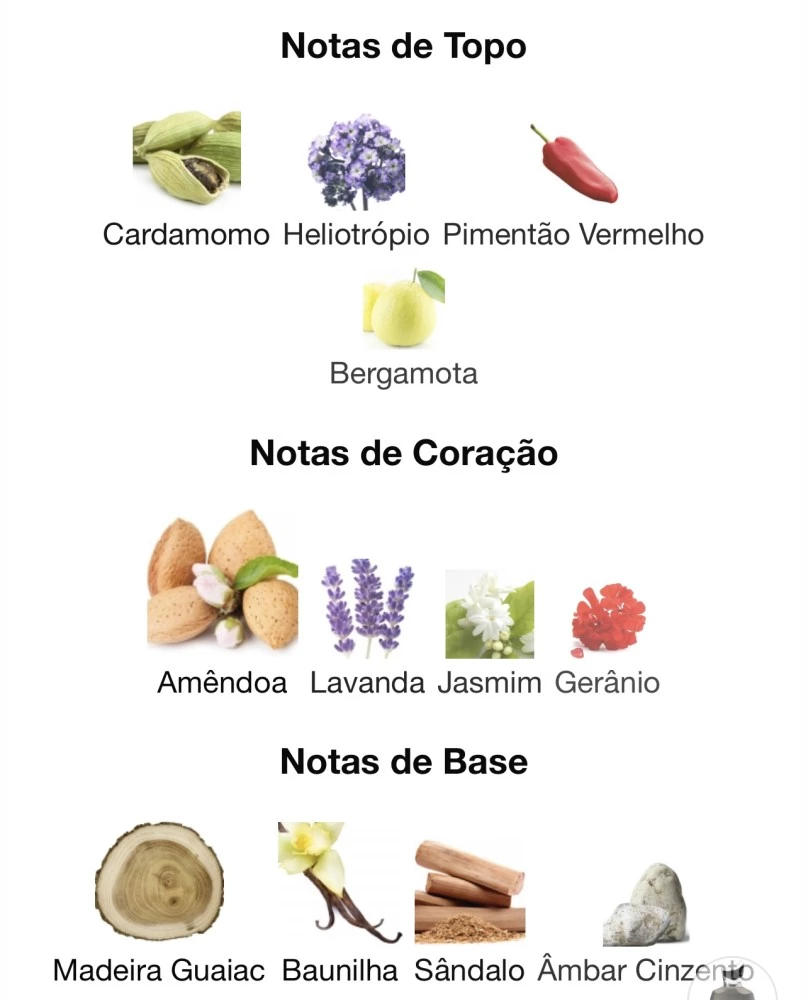Viewport: 808px width, 1000px height.
Task: Open the Cardamomo note
Action: (x=187, y=158)
